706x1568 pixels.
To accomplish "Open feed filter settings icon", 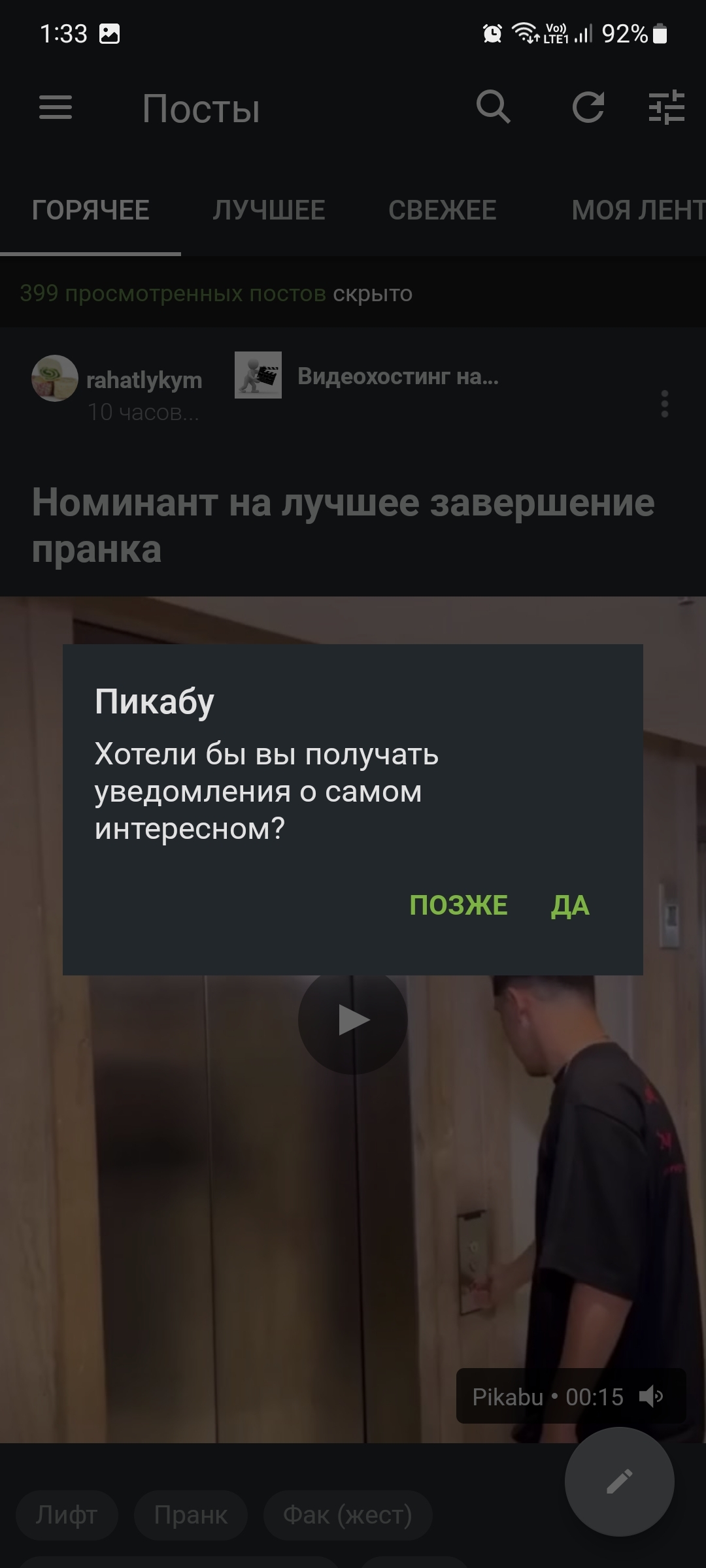I will click(666, 108).
